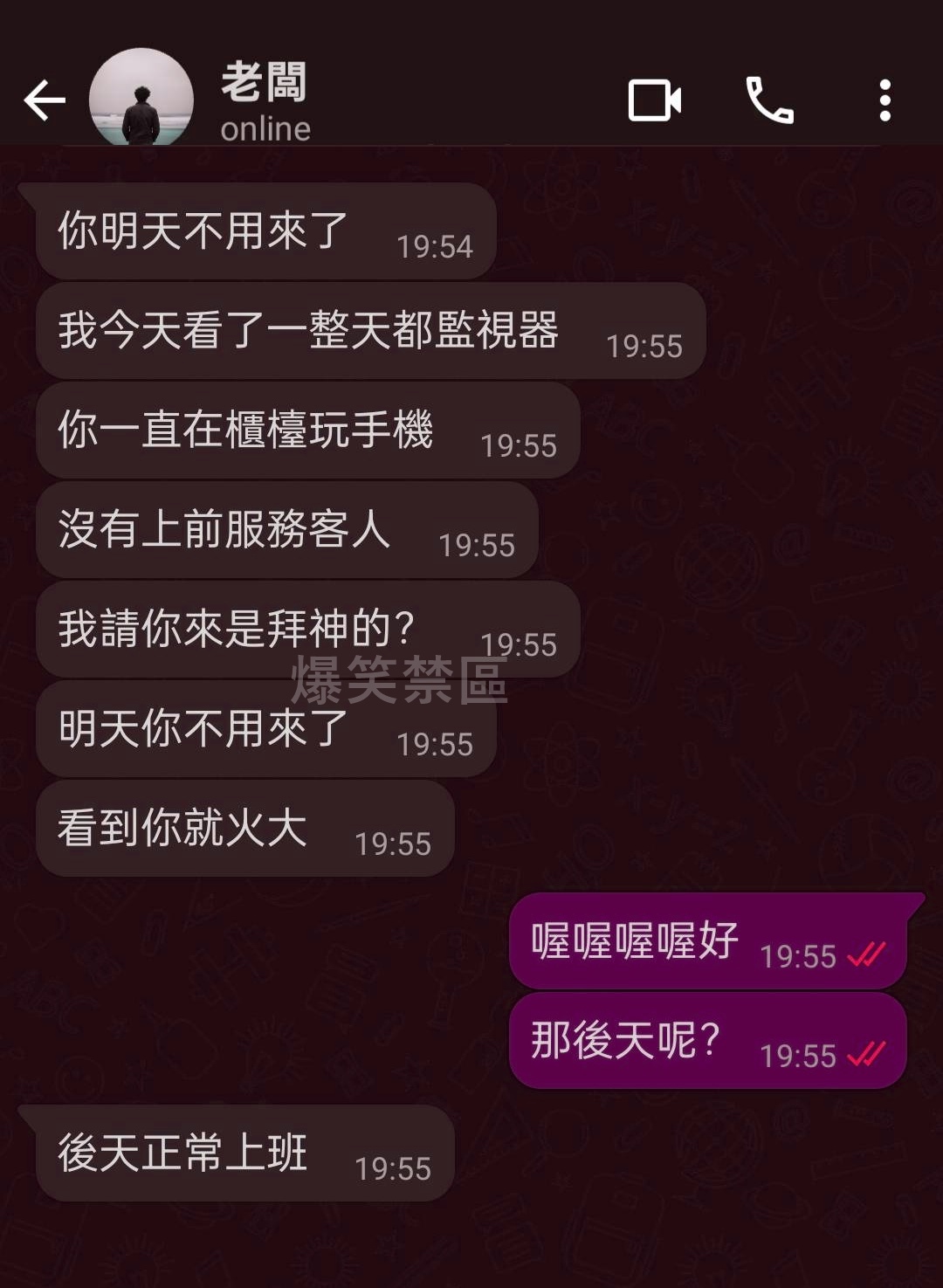
Task: Go back to the chat list
Action: (x=45, y=100)
